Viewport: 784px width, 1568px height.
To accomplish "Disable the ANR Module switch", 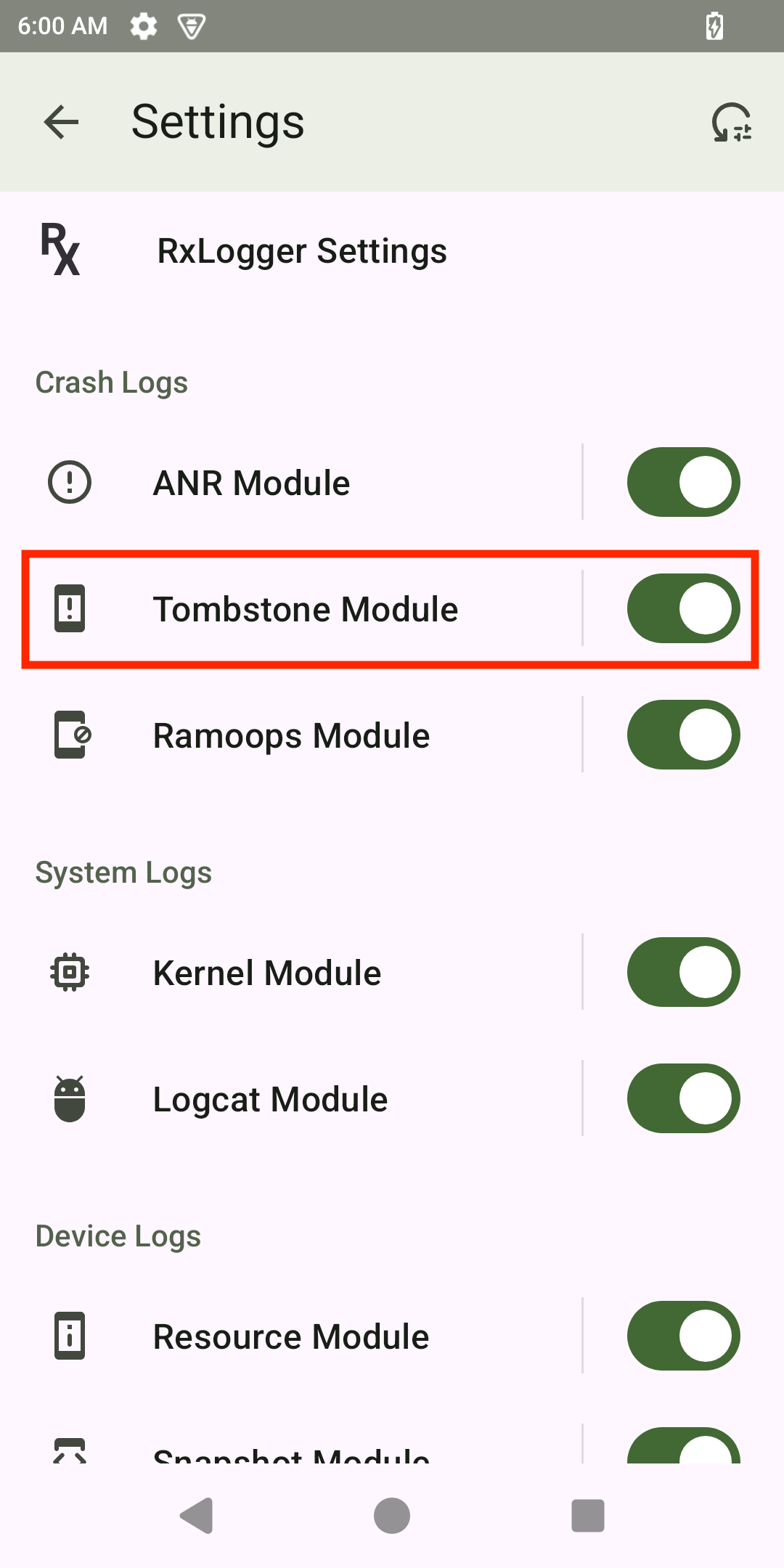I will [x=683, y=482].
